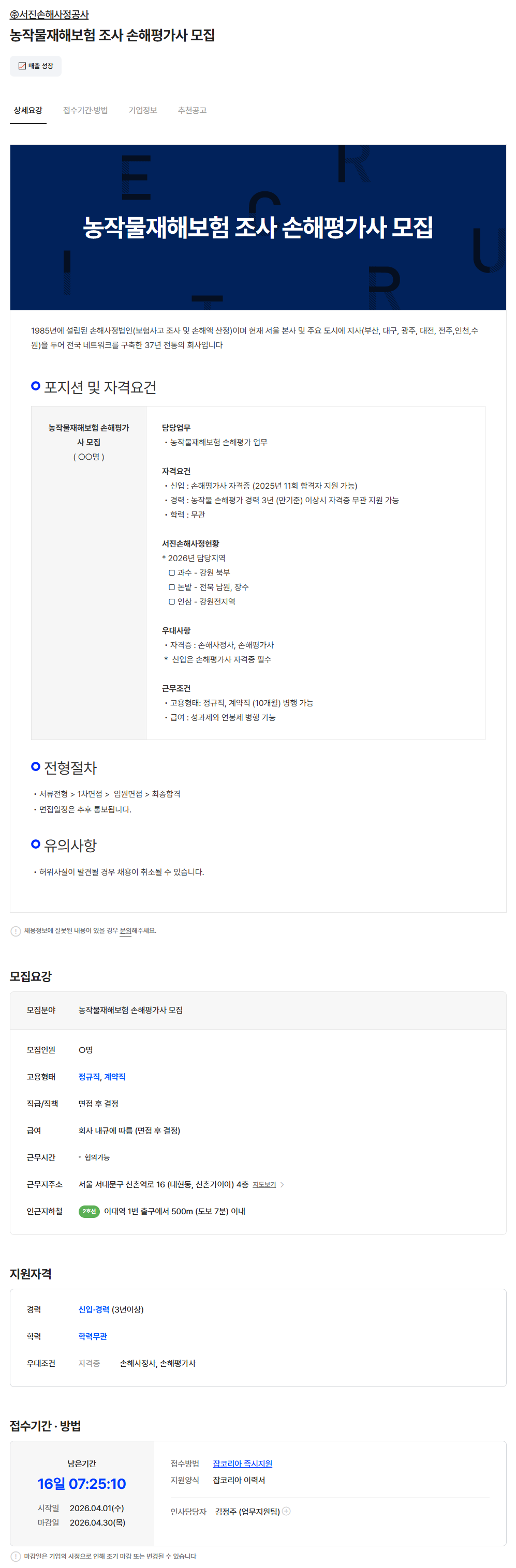
Task: Open the 계약직 employment type link
Action: pyautogui.click(x=114, y=1077)
